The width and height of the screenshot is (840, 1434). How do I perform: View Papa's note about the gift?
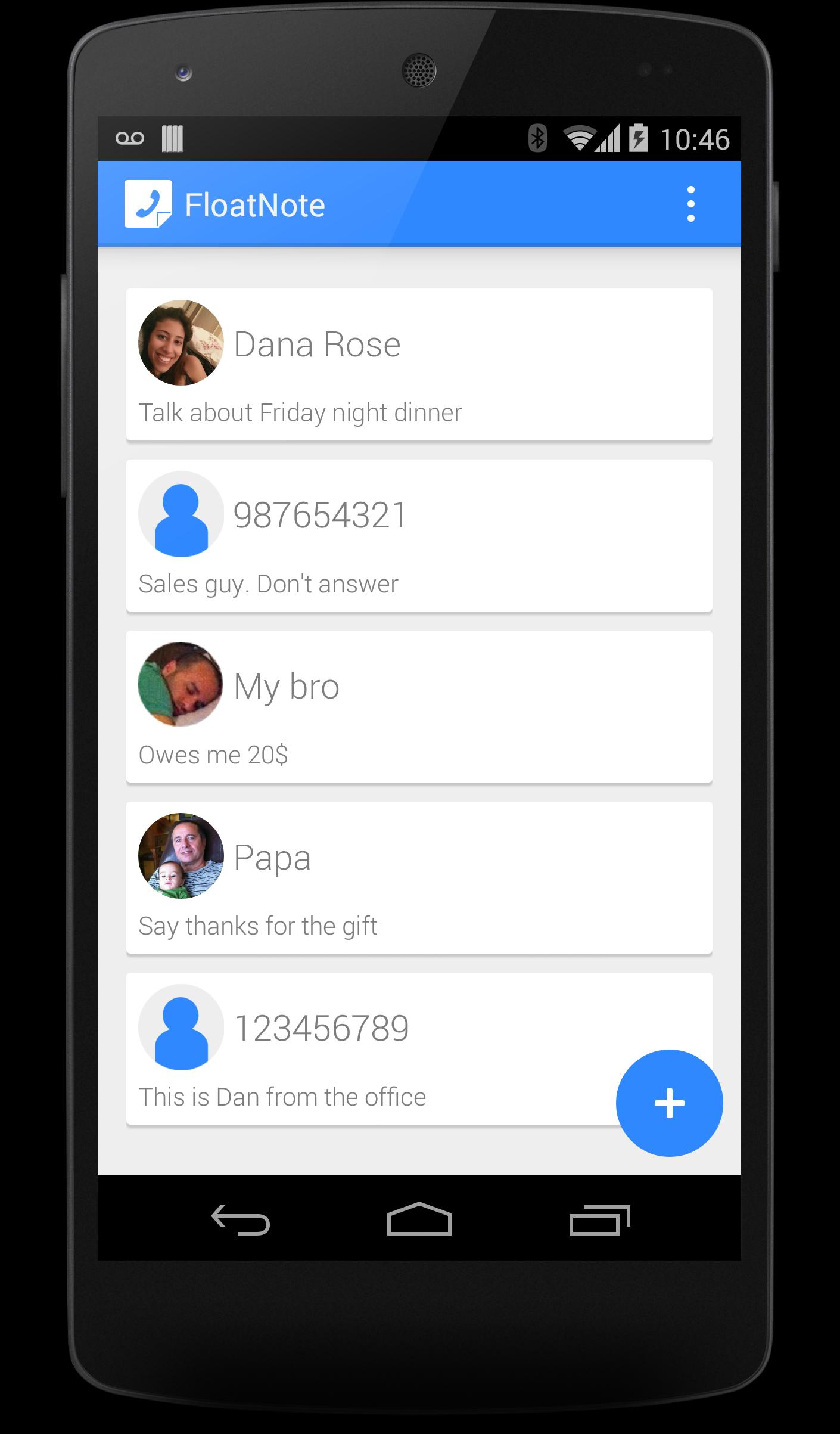pos(419,877)
